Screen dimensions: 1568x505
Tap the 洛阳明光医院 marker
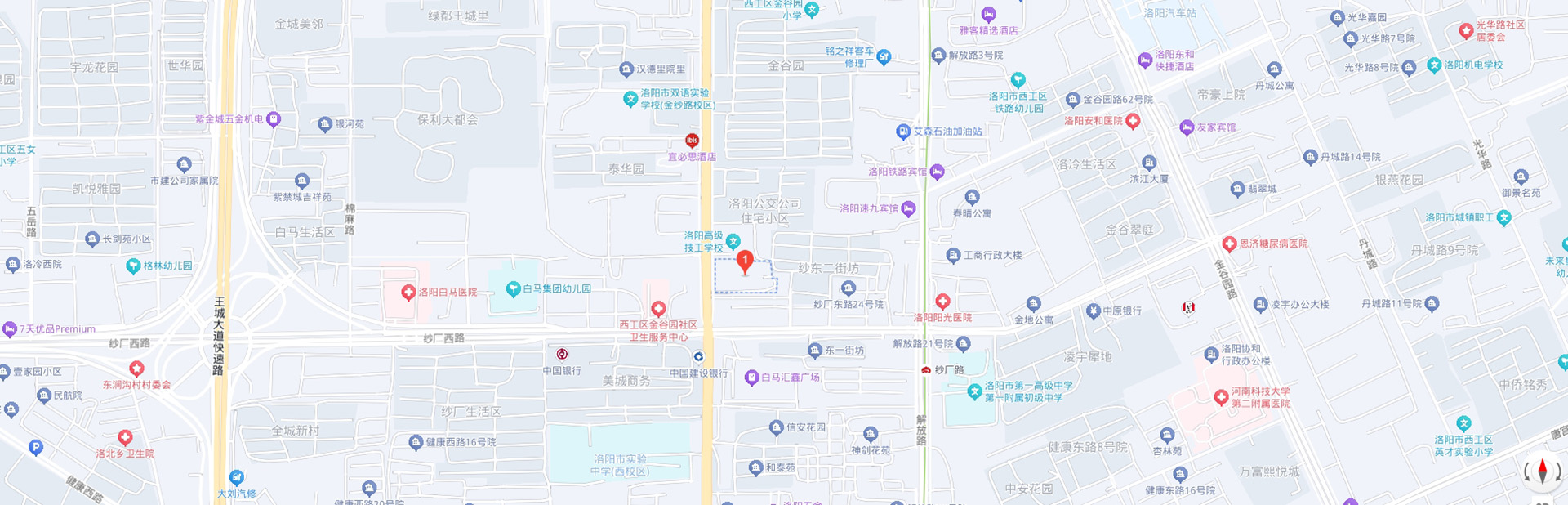[942, 302]
